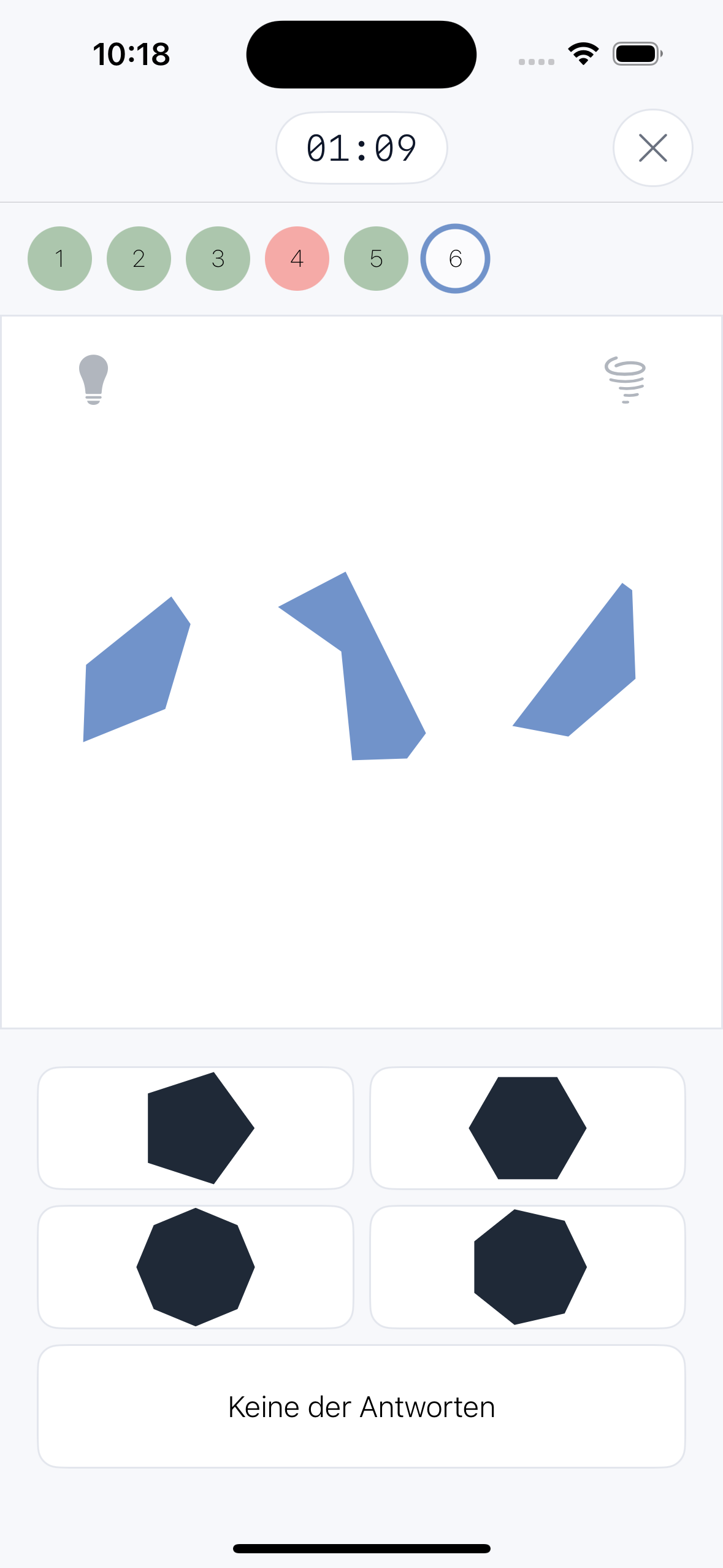723x1568 pixels.
Task: Choose the pentagon answer
Action: (196, 1128)
